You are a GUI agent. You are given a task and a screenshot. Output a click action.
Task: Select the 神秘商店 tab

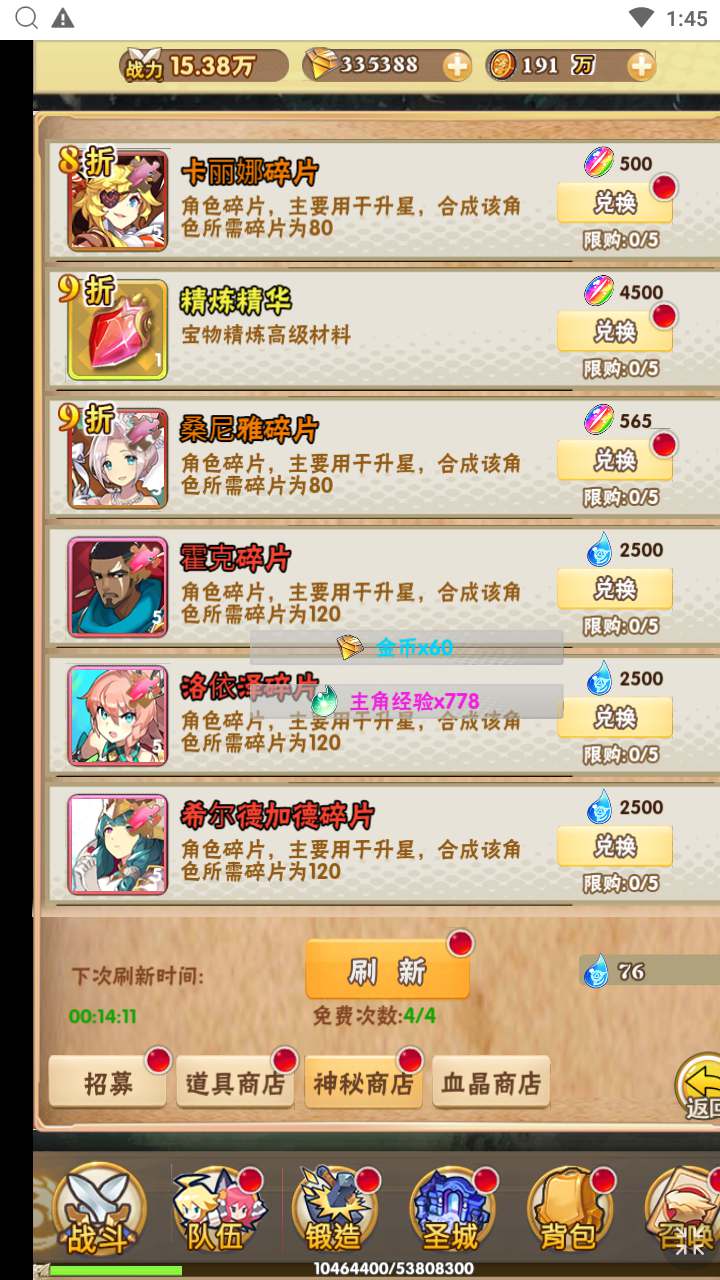363,1082
